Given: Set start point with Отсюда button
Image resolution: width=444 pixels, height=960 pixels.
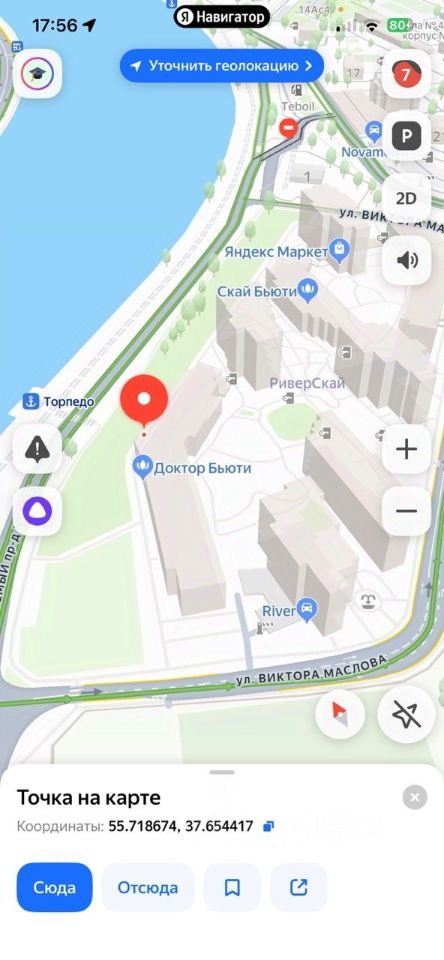Looking at the screenshot, I should click(148, 887).
